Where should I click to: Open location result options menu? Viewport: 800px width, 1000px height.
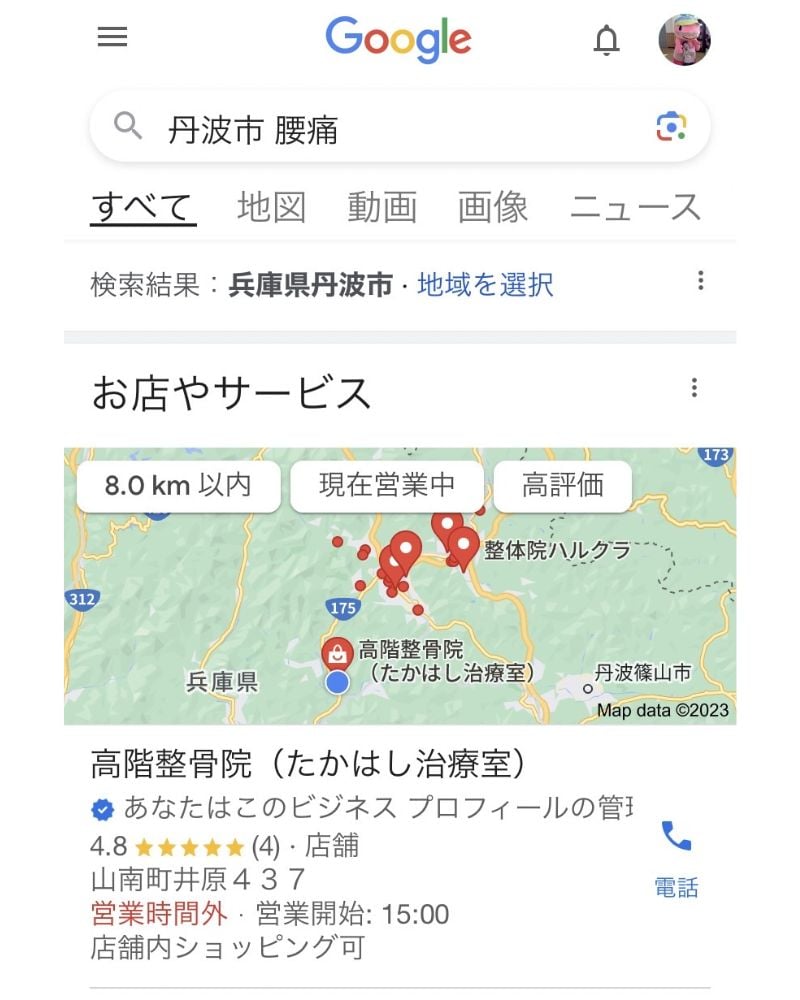[701, 280]
